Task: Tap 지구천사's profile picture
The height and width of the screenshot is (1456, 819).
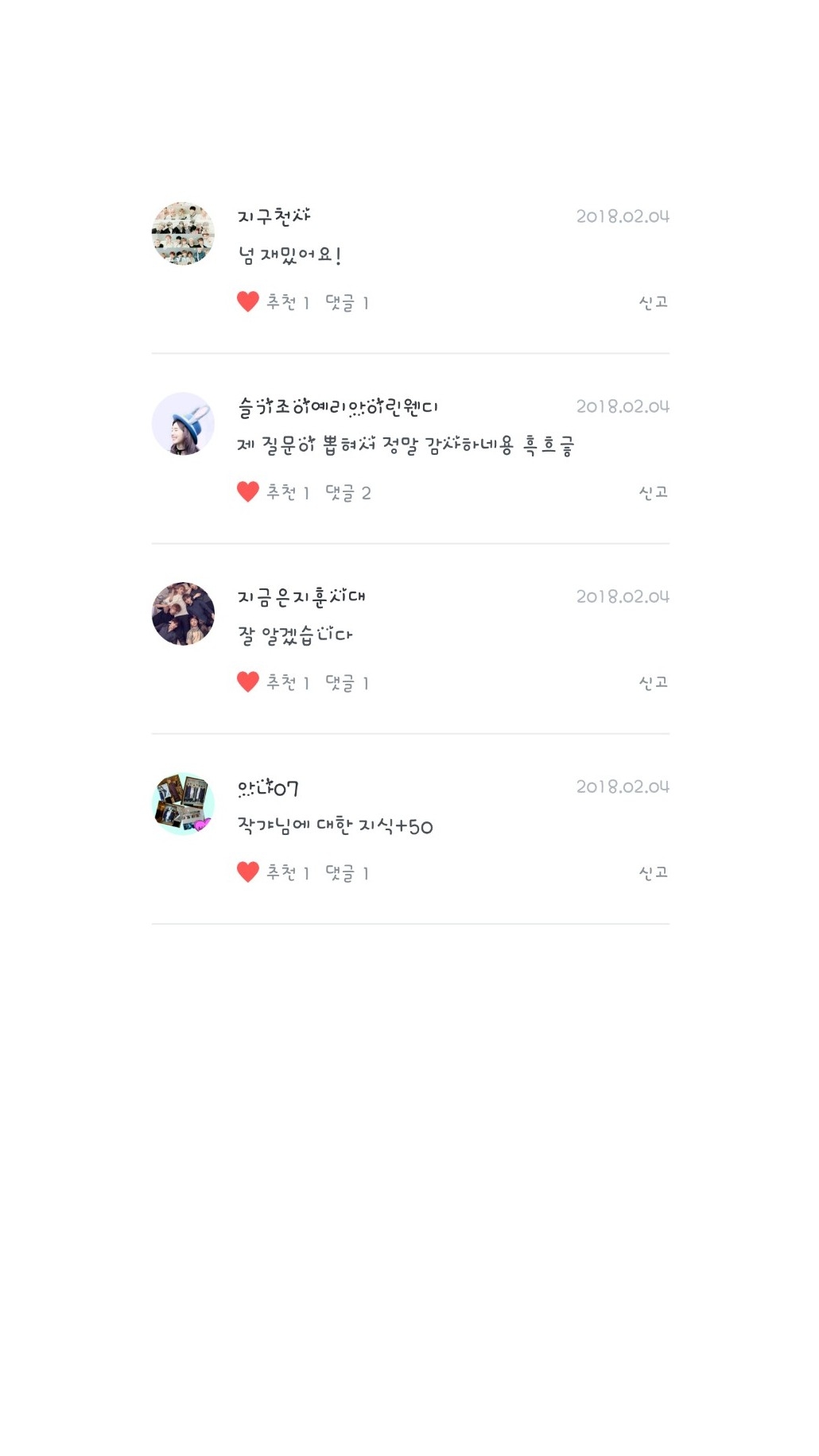Action: coord(183,234)
